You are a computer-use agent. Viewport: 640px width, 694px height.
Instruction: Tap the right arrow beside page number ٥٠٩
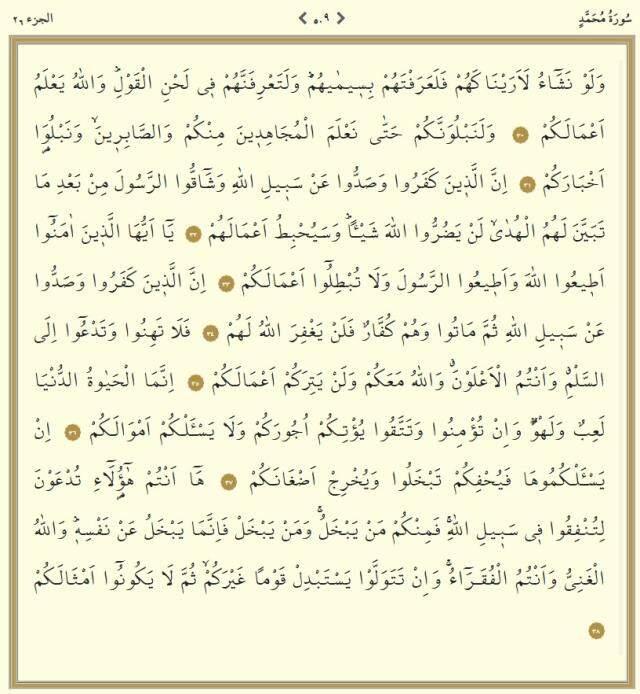pyautogui.click(x=339, y=17)
